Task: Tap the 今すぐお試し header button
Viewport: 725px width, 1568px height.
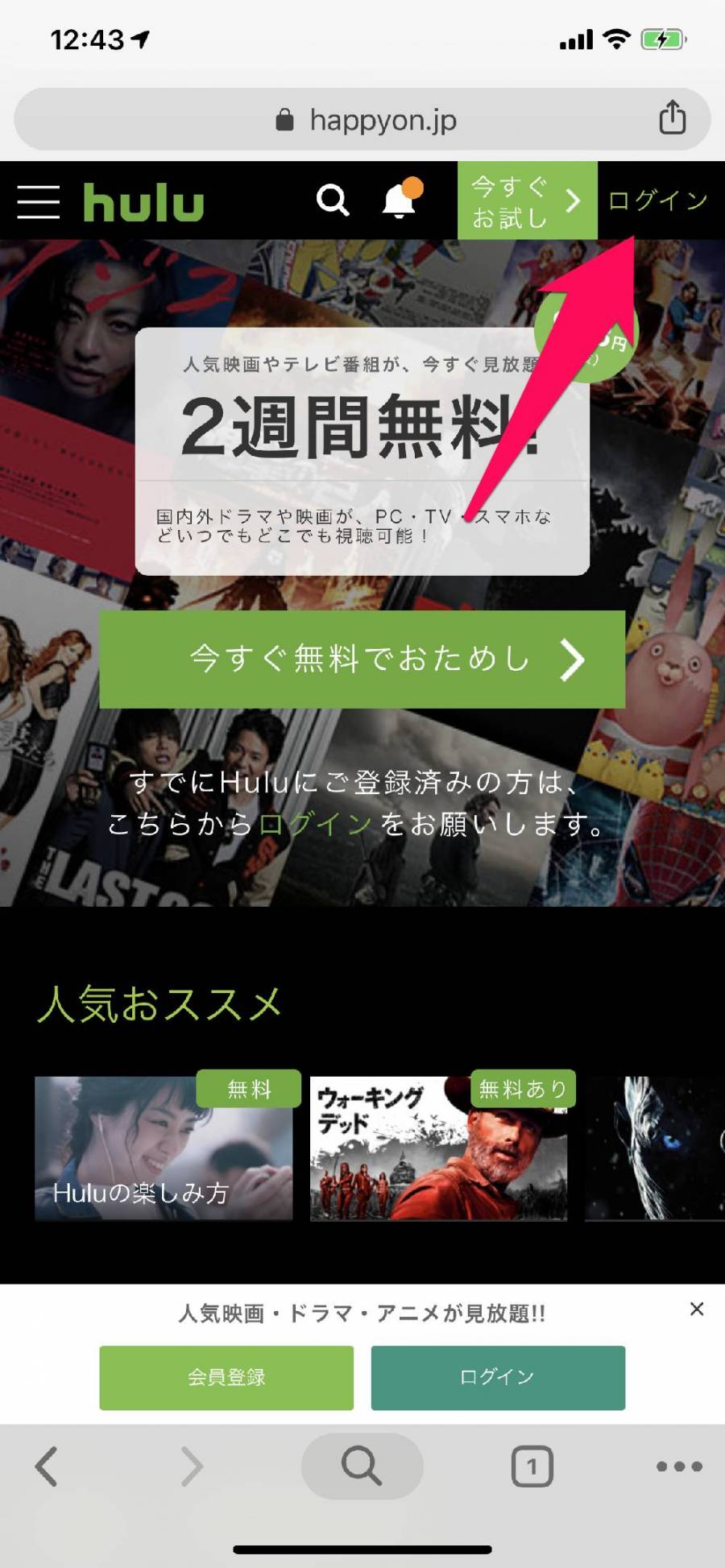Action: [527, 201]
